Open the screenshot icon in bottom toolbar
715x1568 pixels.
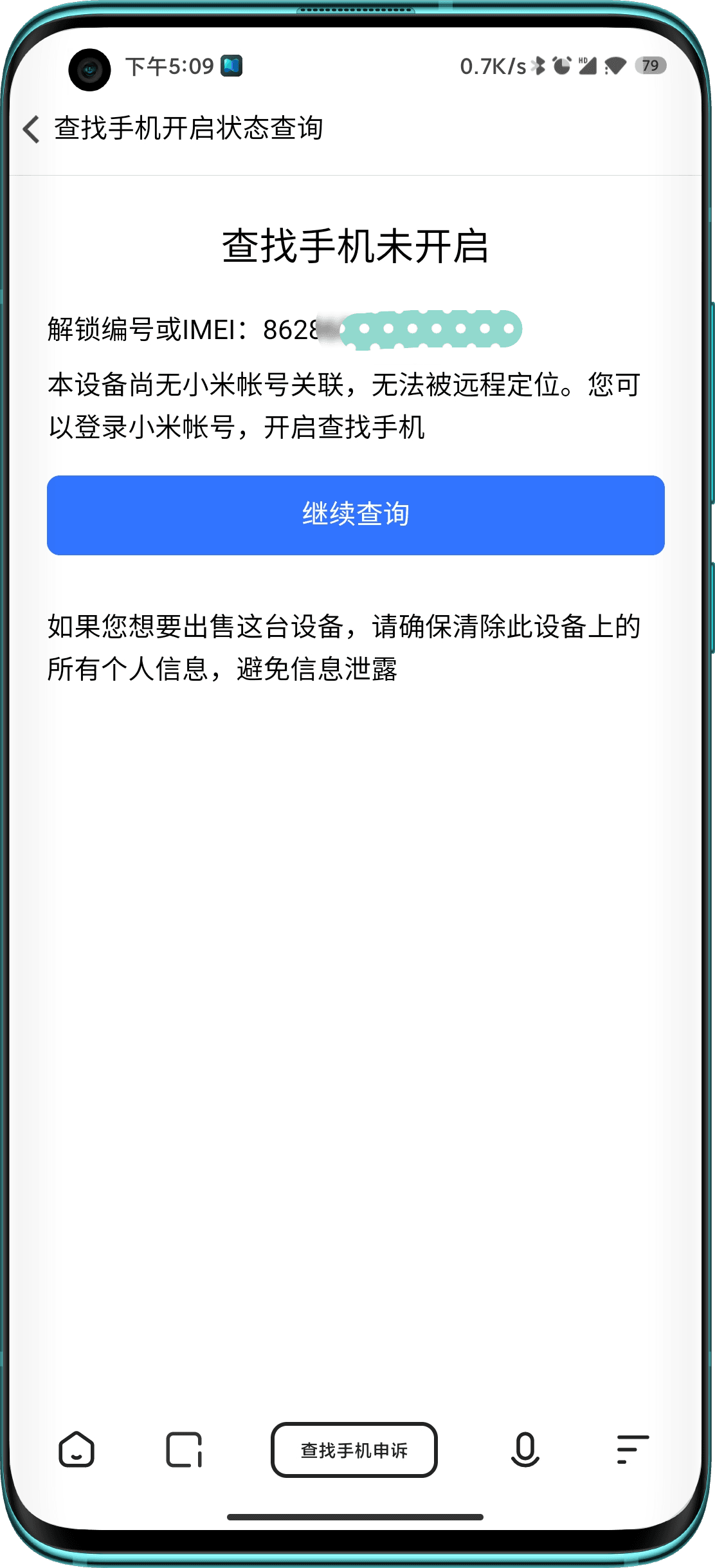[x=184, y=1450]
